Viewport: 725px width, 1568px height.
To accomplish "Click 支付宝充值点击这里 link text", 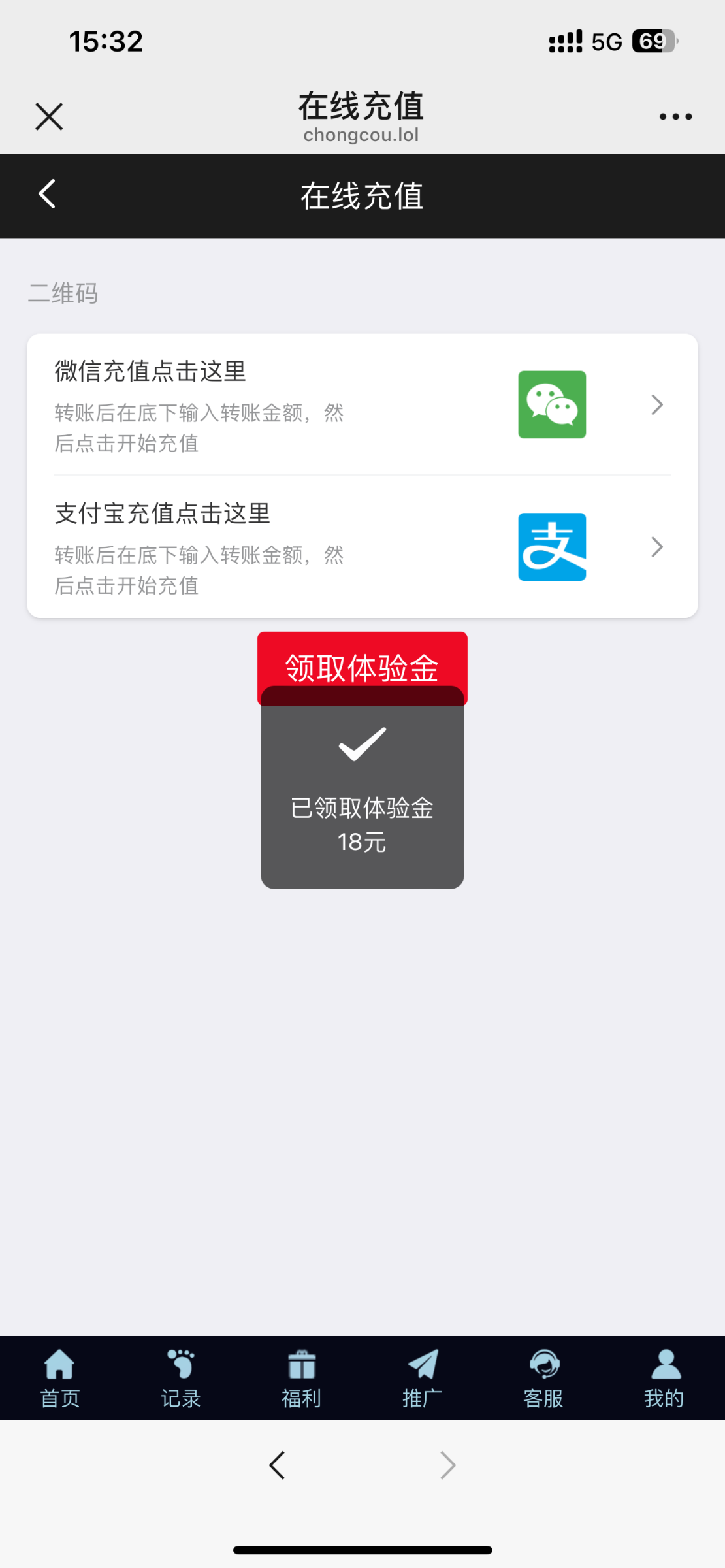I will click(162, 514).
